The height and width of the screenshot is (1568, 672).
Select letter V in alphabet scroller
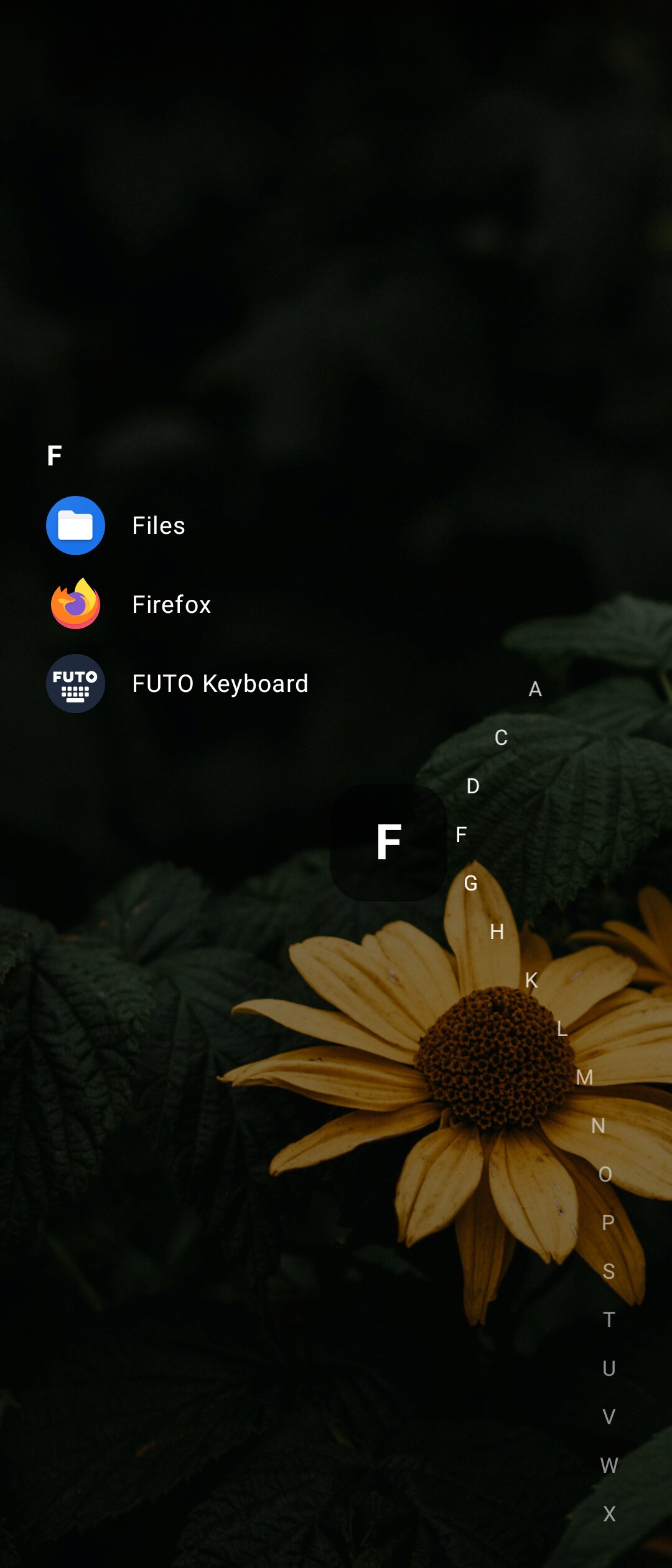tap(609, 1417)
